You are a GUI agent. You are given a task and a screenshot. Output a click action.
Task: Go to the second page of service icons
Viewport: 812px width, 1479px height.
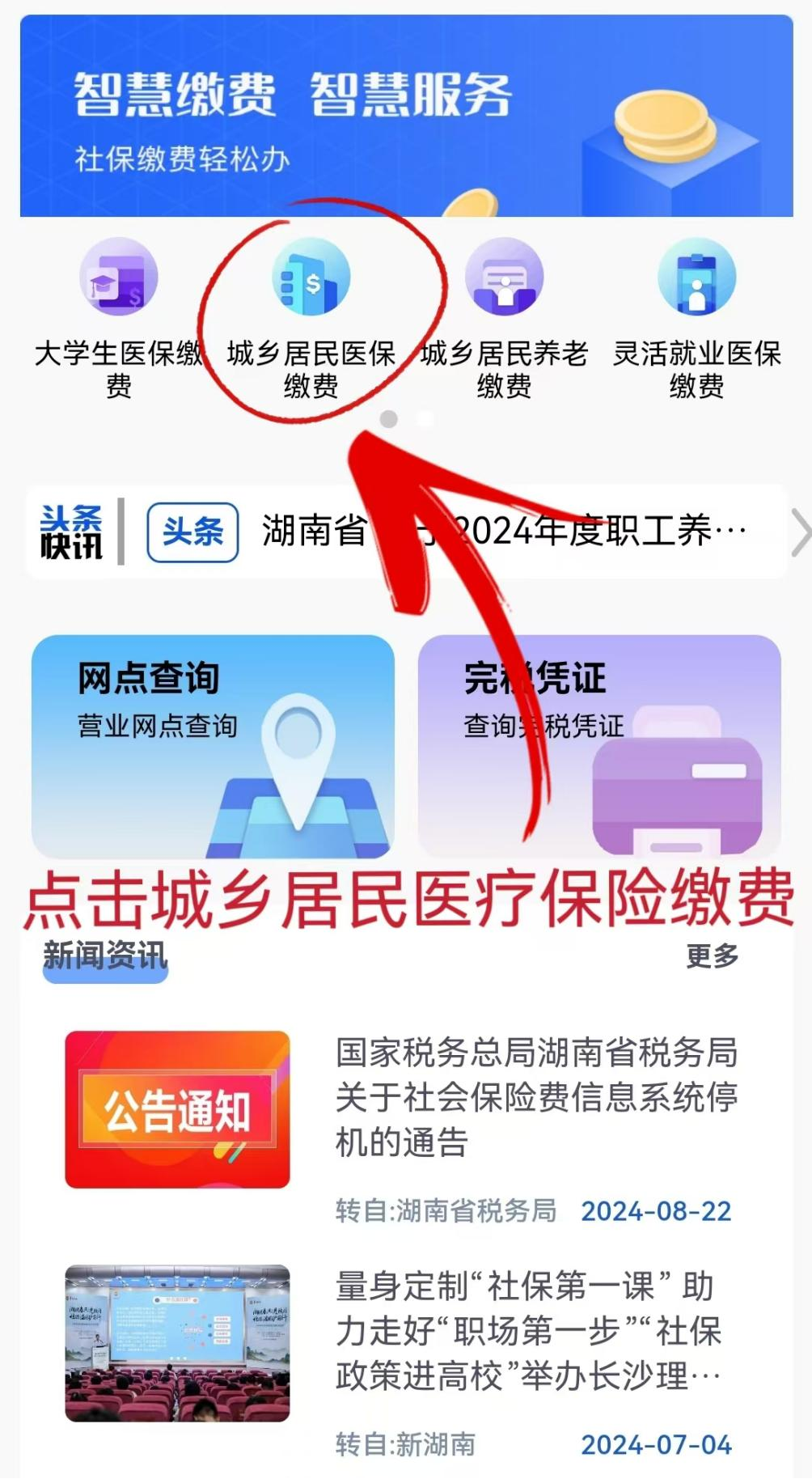[425, 419]
